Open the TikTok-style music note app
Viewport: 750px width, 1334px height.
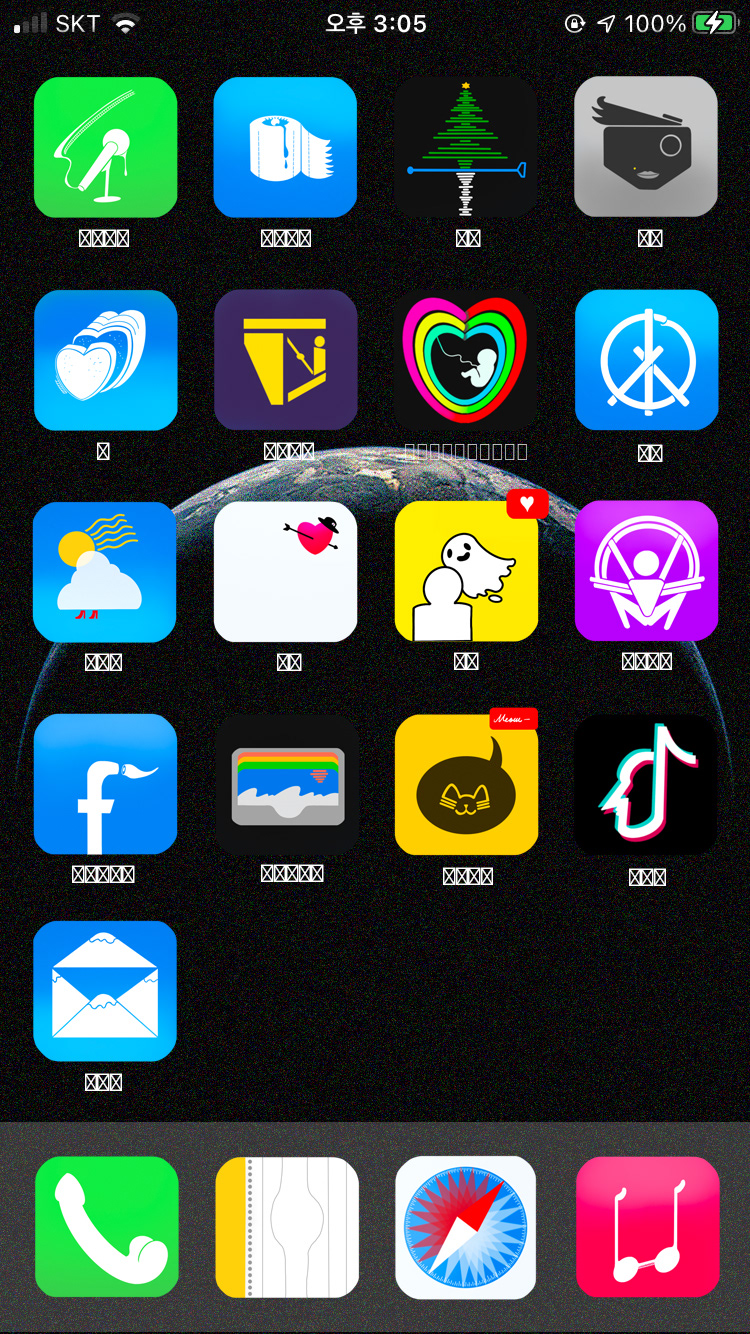pos(646,784)
